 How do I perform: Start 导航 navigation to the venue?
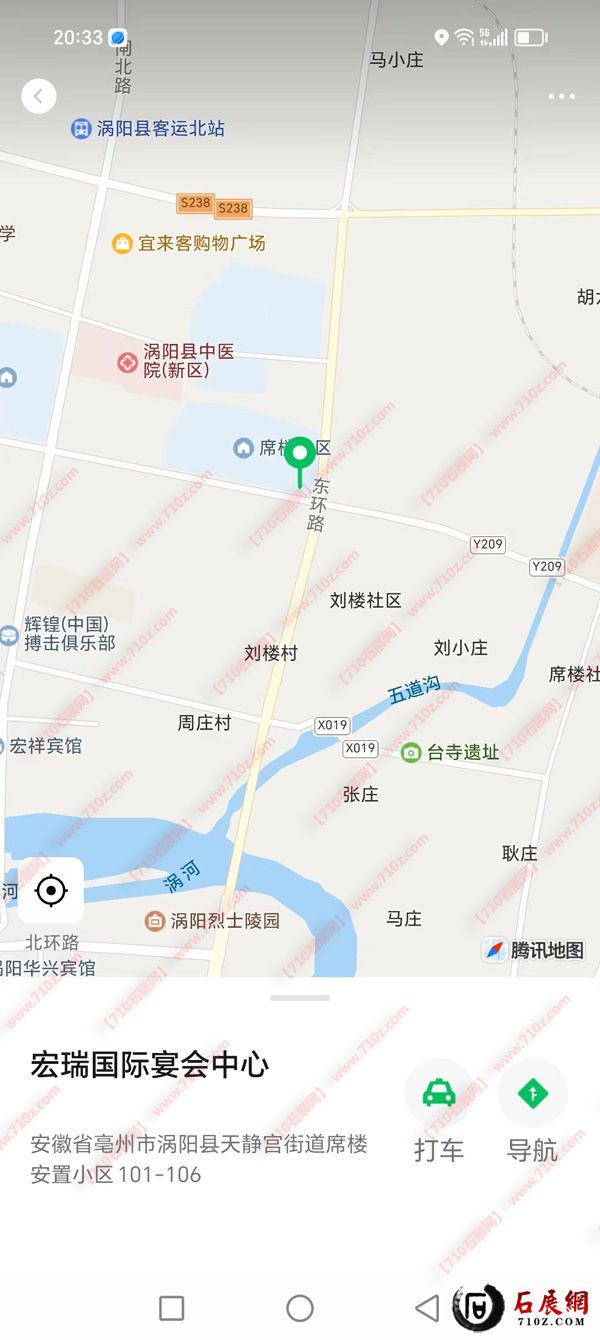point(532,1093)
